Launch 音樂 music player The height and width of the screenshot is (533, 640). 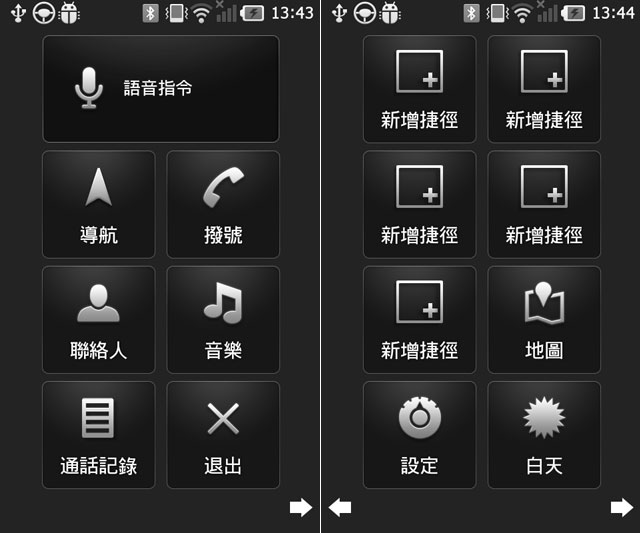(x=223, y=319)
